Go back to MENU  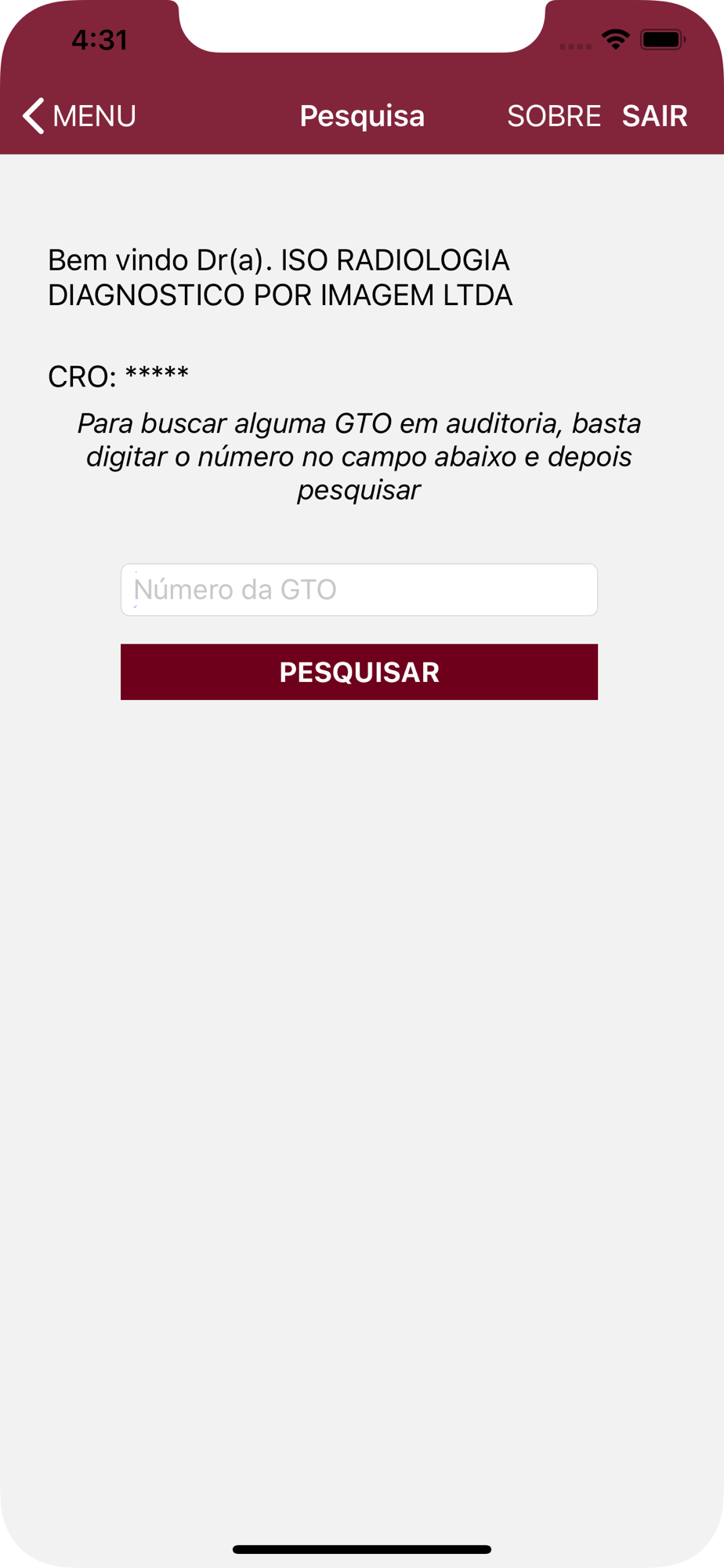79,116
